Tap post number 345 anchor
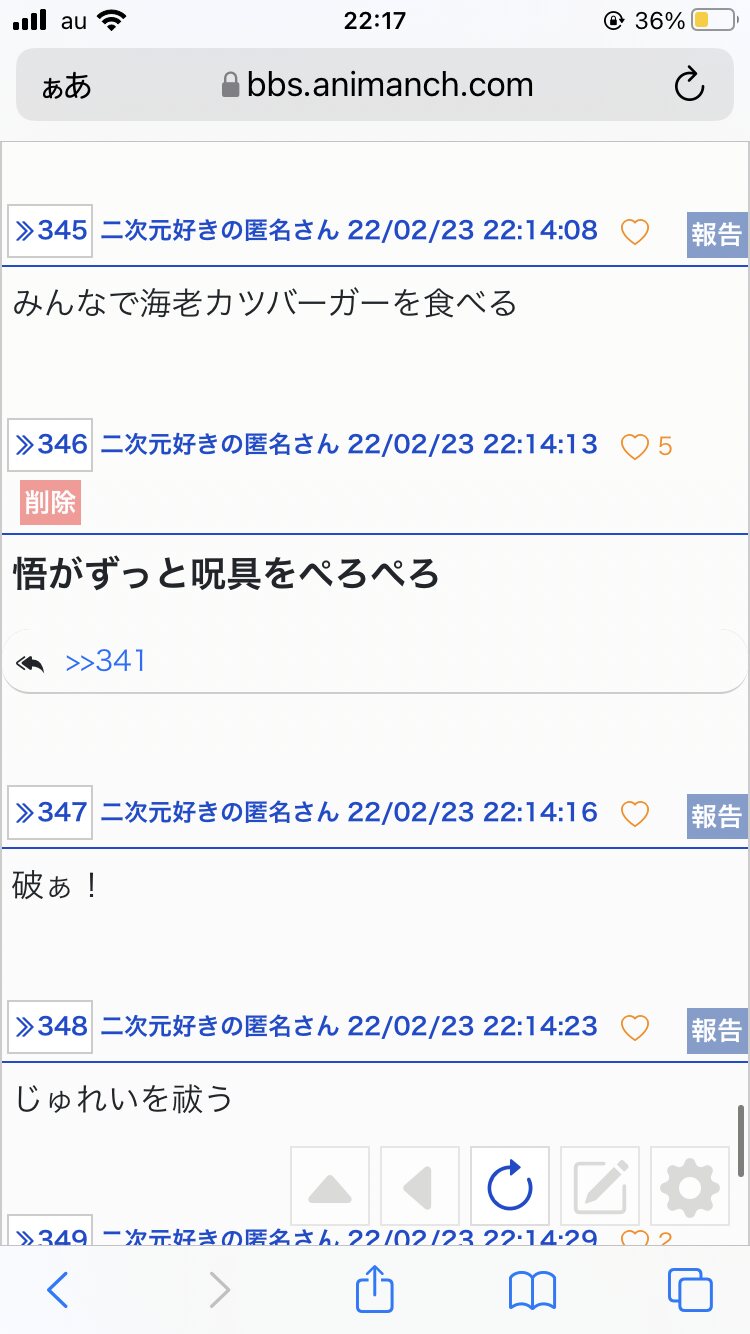 point(50,231)
